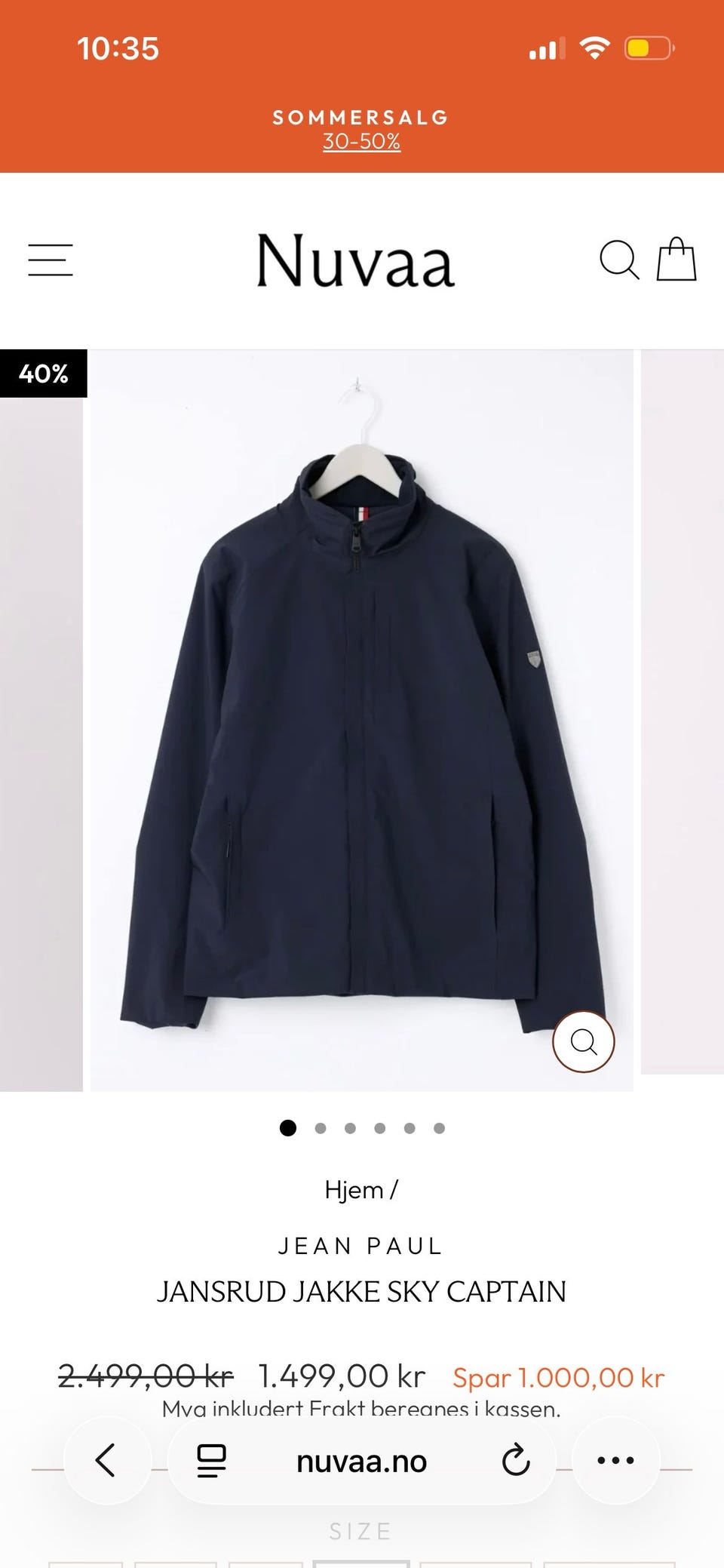Open the Jean Paul brand page

[x=361, y=1246]
